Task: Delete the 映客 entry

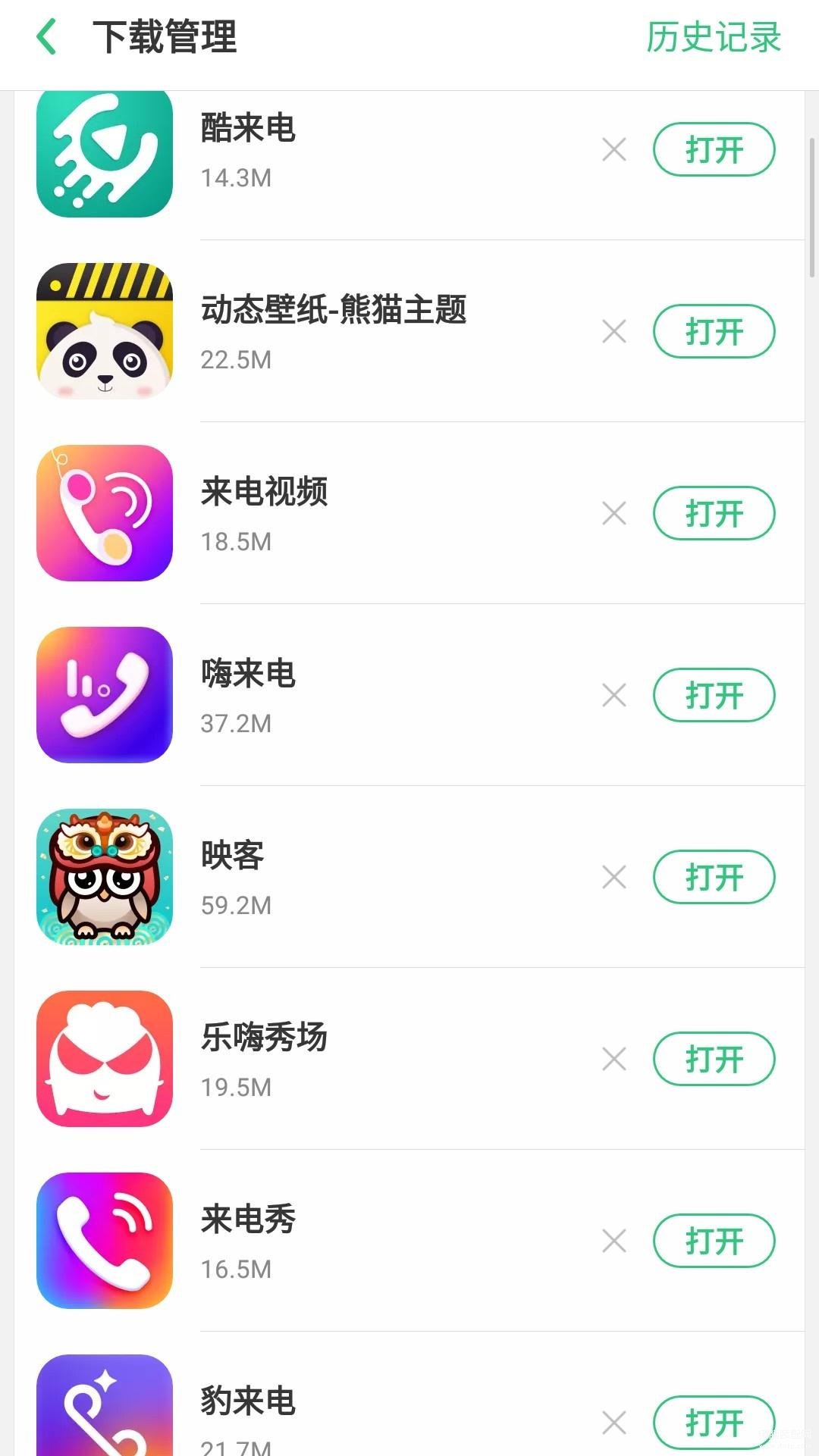Action: [614, 877]
